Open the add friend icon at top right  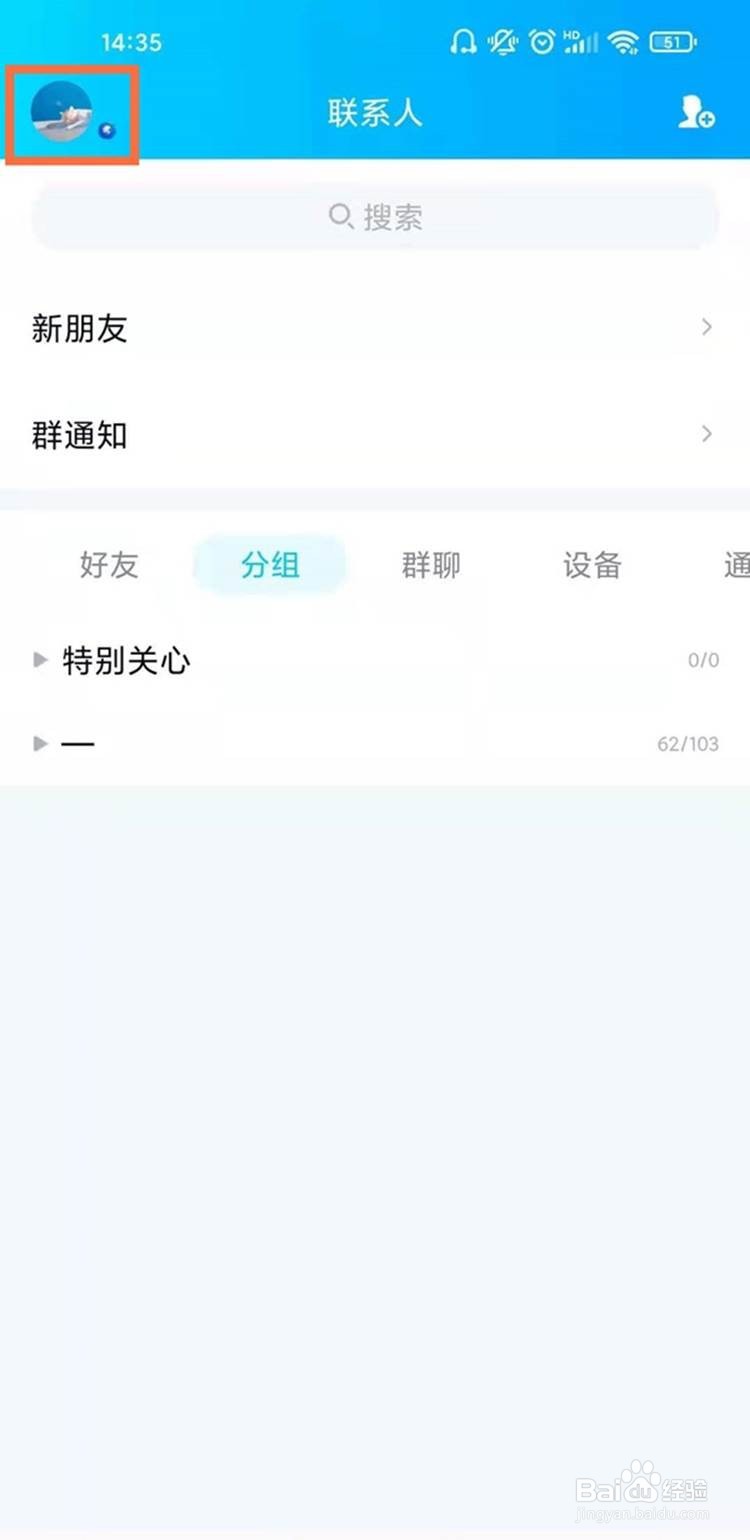click(695, 114)
